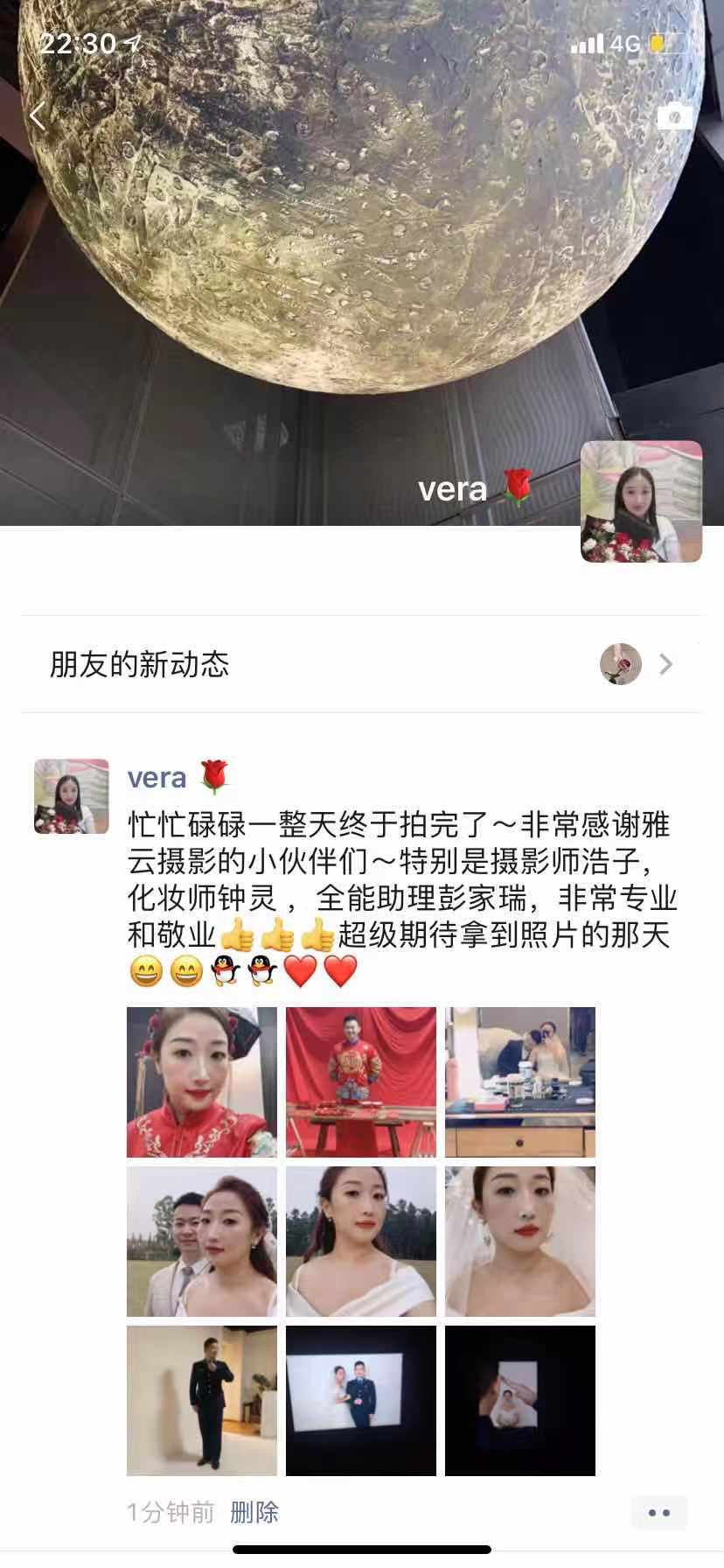View the groom in red costume photo
724x1568 pixels.
[361, 1082]
